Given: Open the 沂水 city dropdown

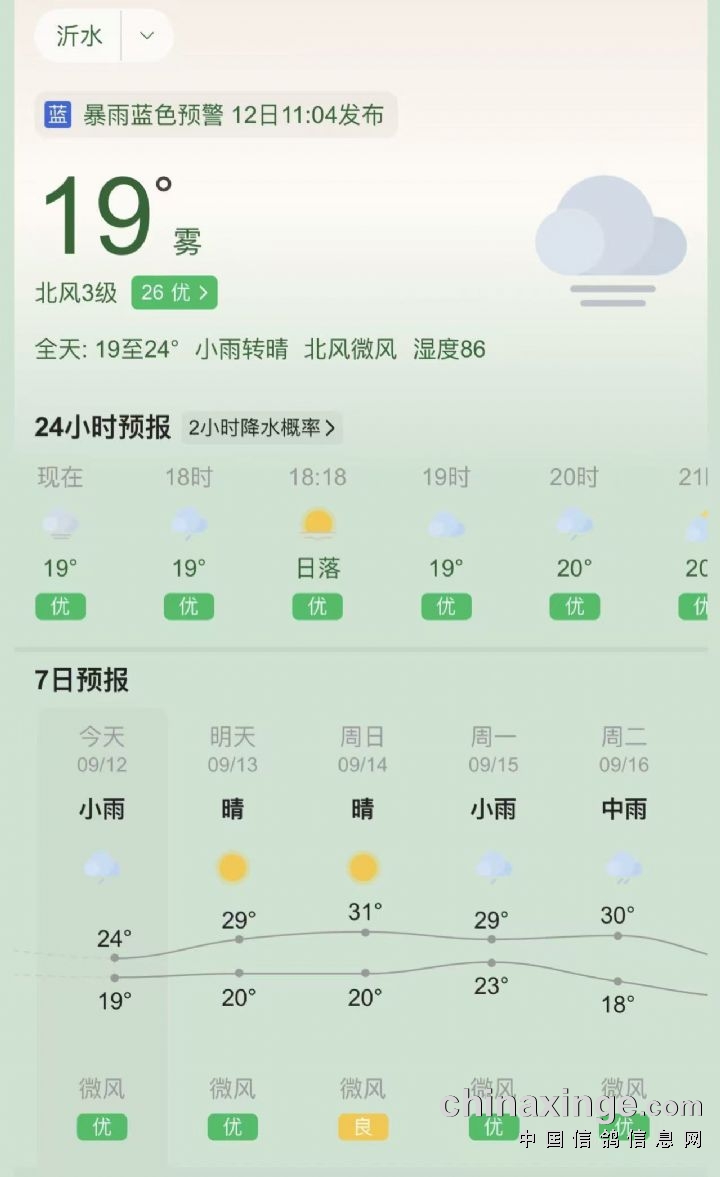Looking at the screenshot, I should (x=147, y=36).
